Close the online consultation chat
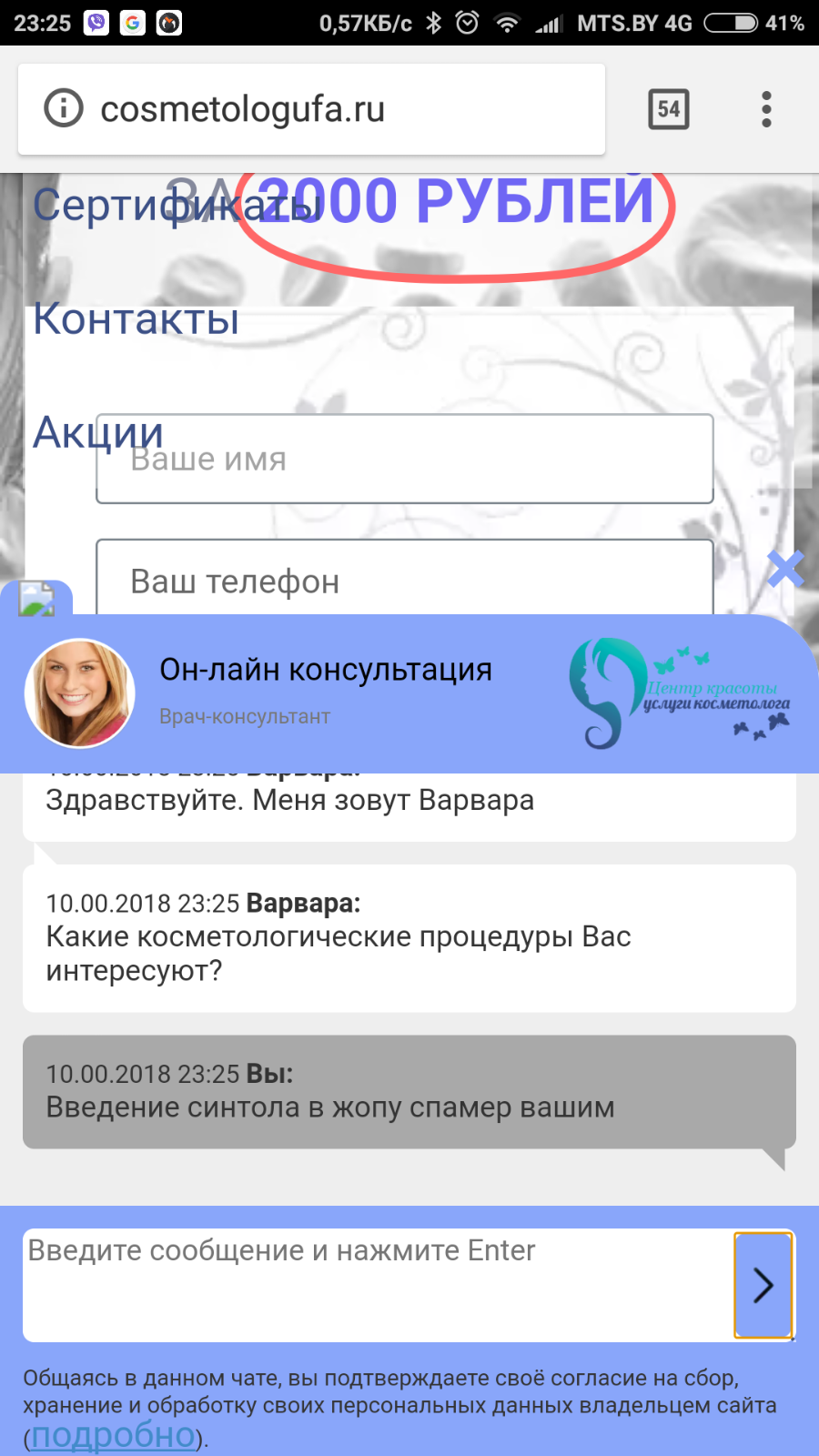 785,569
